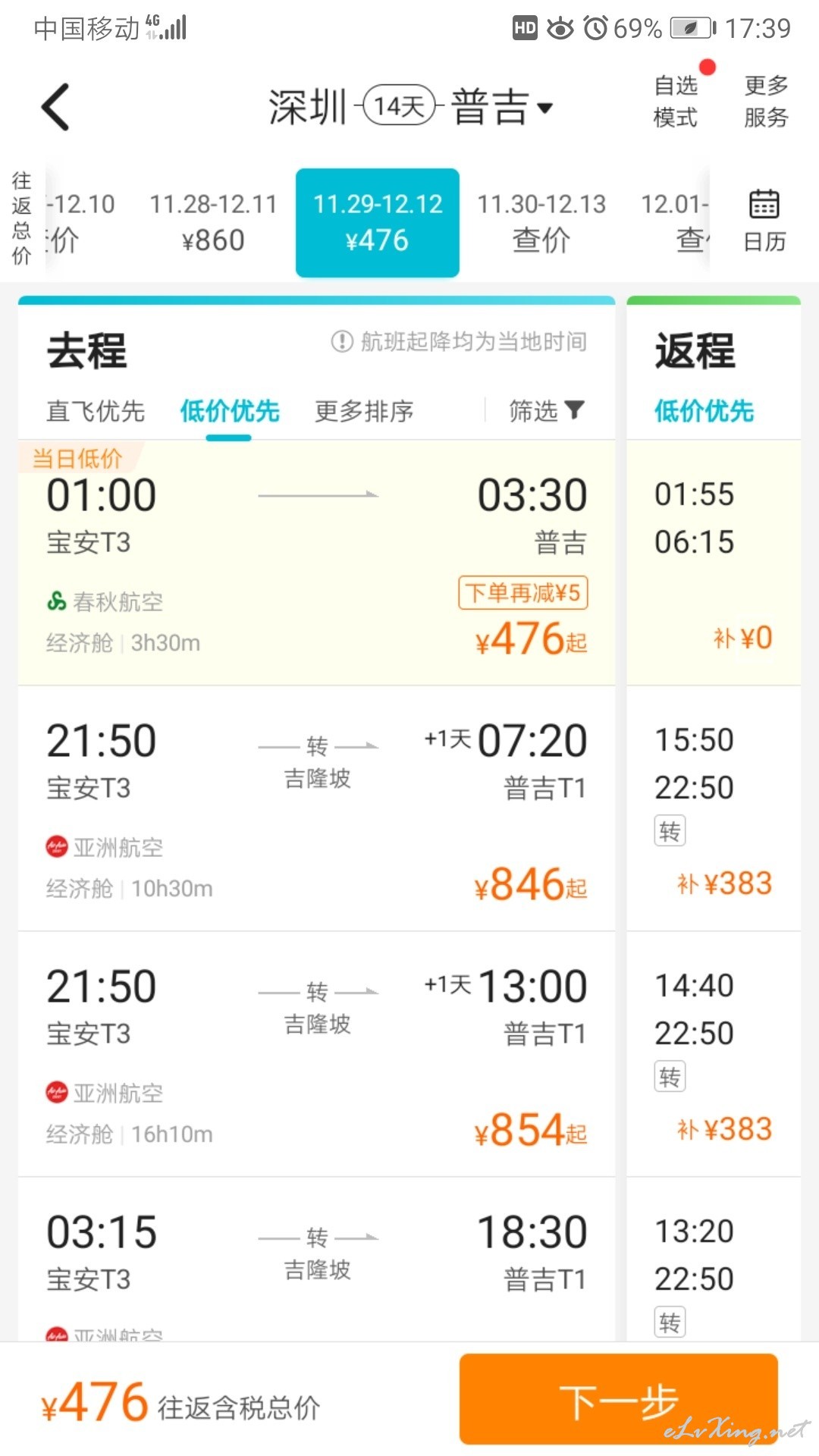Tap the 下单再减¥5 coupon tag
This screenshot has width=819, height=1456.
pos(523,592)
